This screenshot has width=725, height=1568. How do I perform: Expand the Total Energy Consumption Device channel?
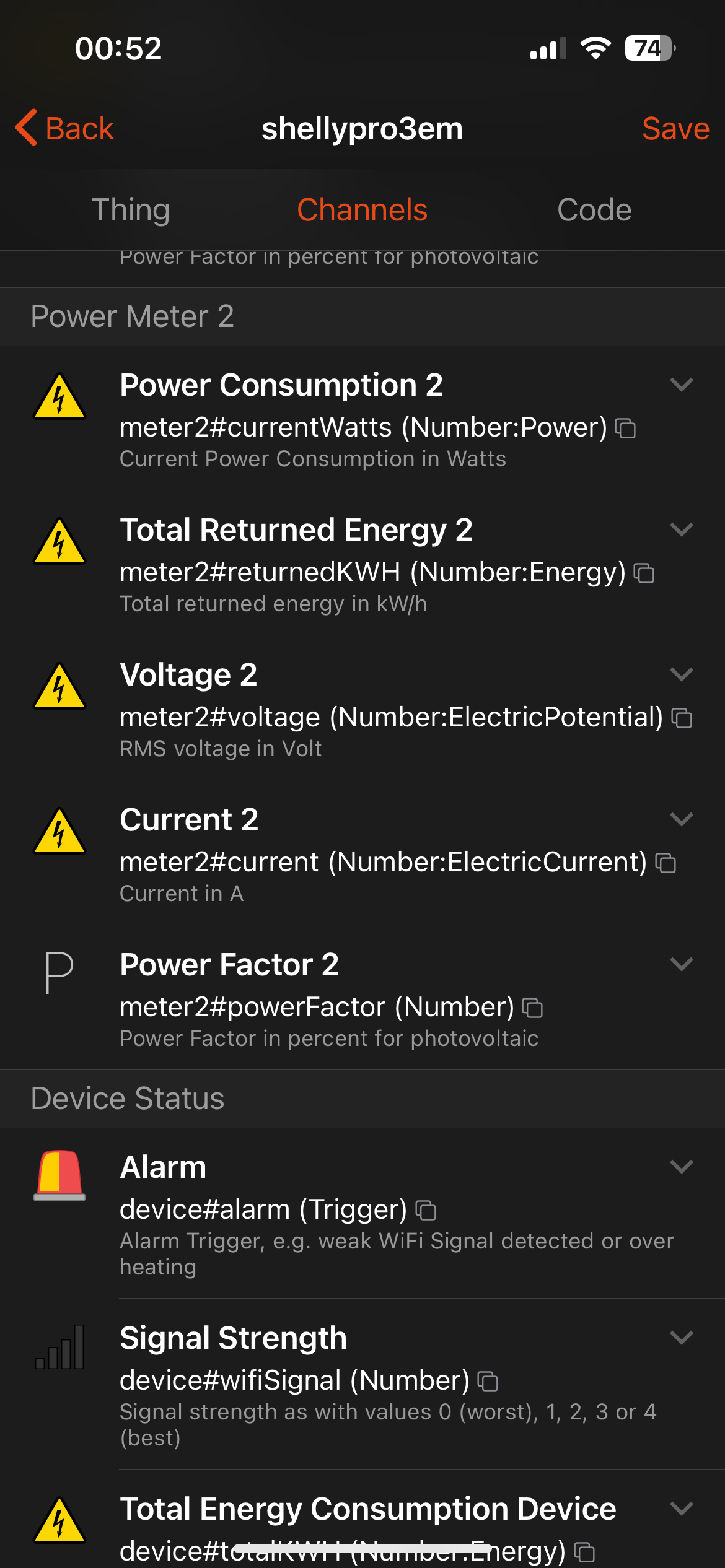681,1509
